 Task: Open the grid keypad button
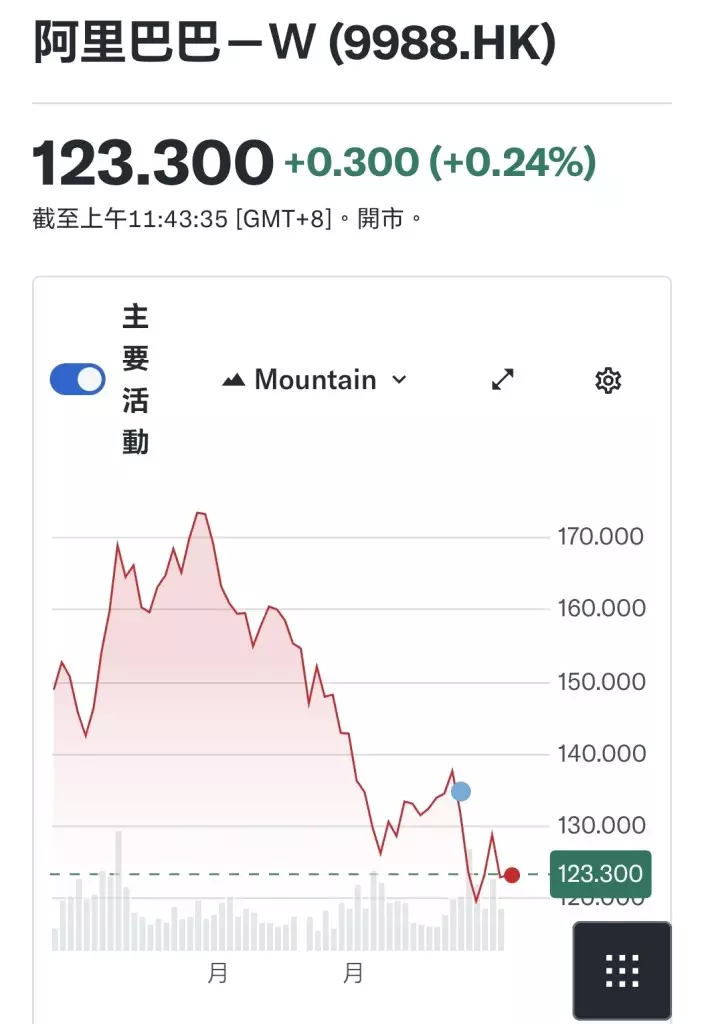coord(622,970)
